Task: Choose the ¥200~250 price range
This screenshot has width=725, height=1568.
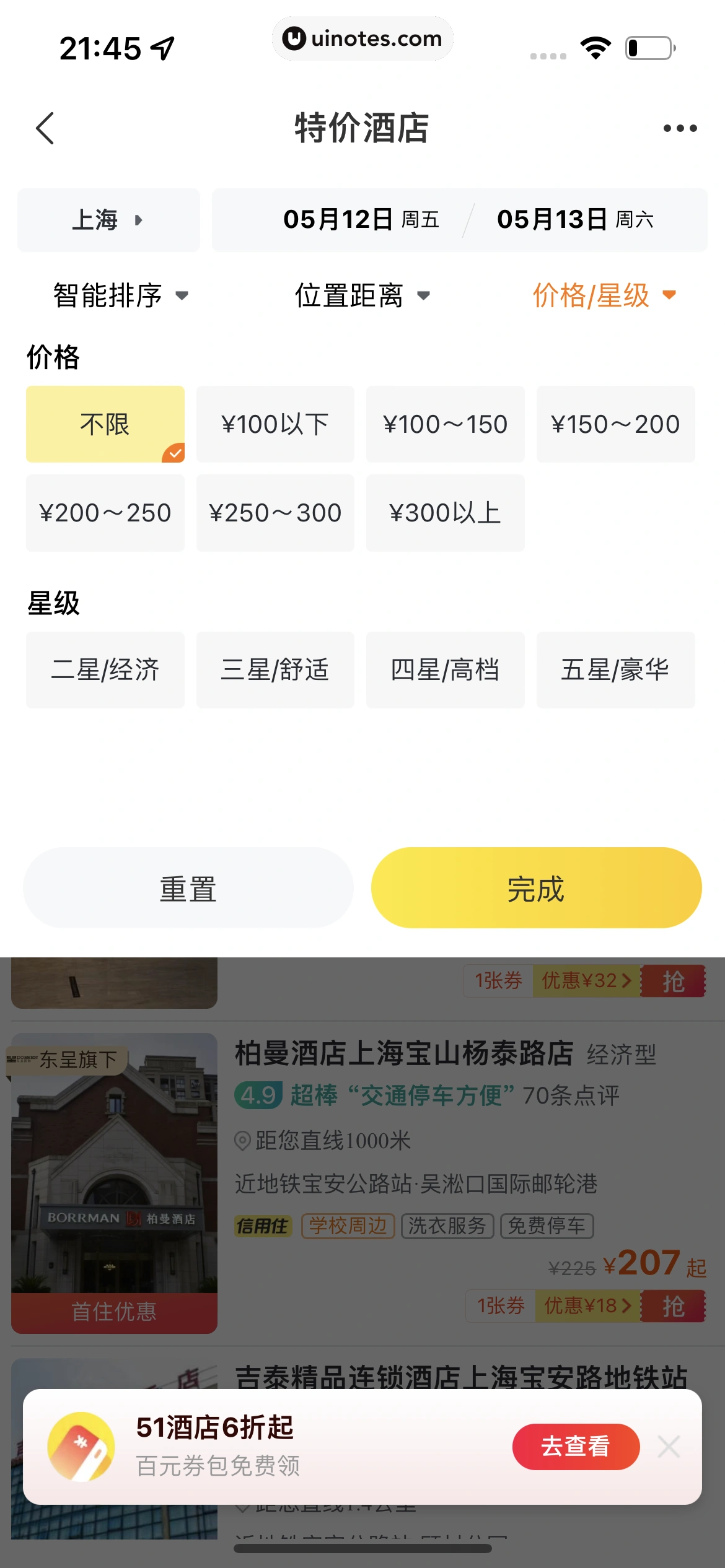Action: click(105, 513)
